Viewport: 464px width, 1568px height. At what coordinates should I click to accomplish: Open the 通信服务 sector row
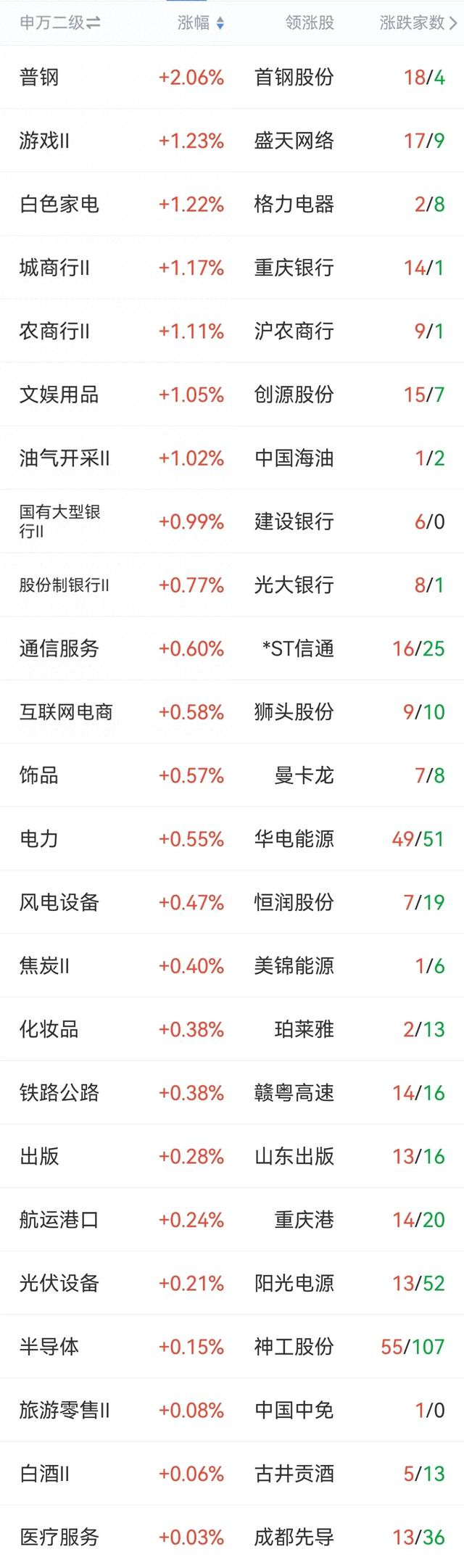[232, 648]
